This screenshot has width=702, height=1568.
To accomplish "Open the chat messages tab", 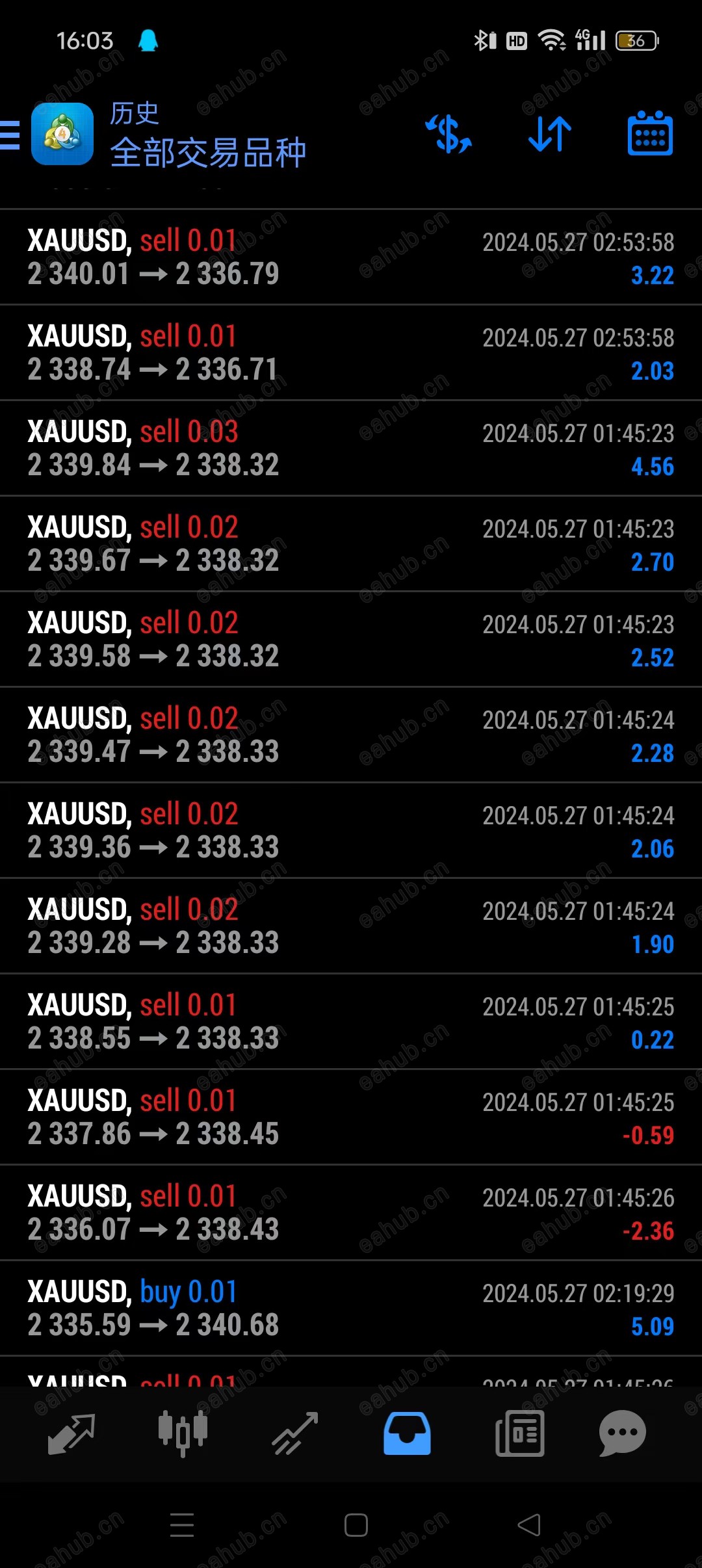I will [622, 1433].
